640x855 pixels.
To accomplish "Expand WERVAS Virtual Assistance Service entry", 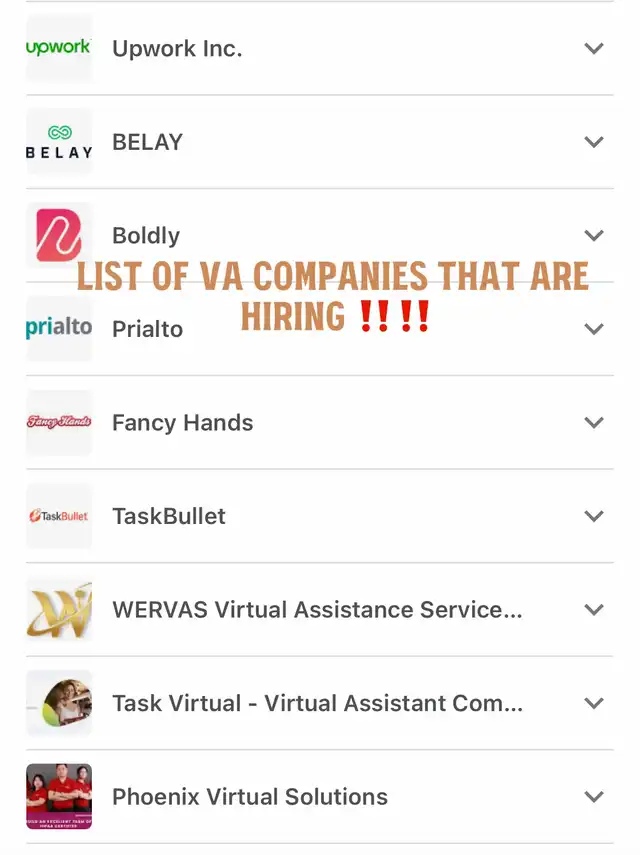I will tap(594, 610).
